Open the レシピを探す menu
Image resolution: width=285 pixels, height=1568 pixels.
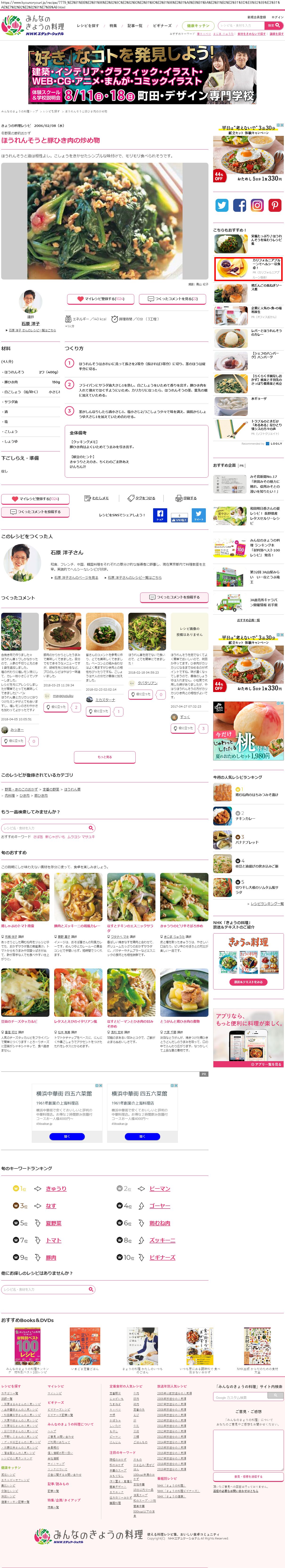tap(88, 25)
